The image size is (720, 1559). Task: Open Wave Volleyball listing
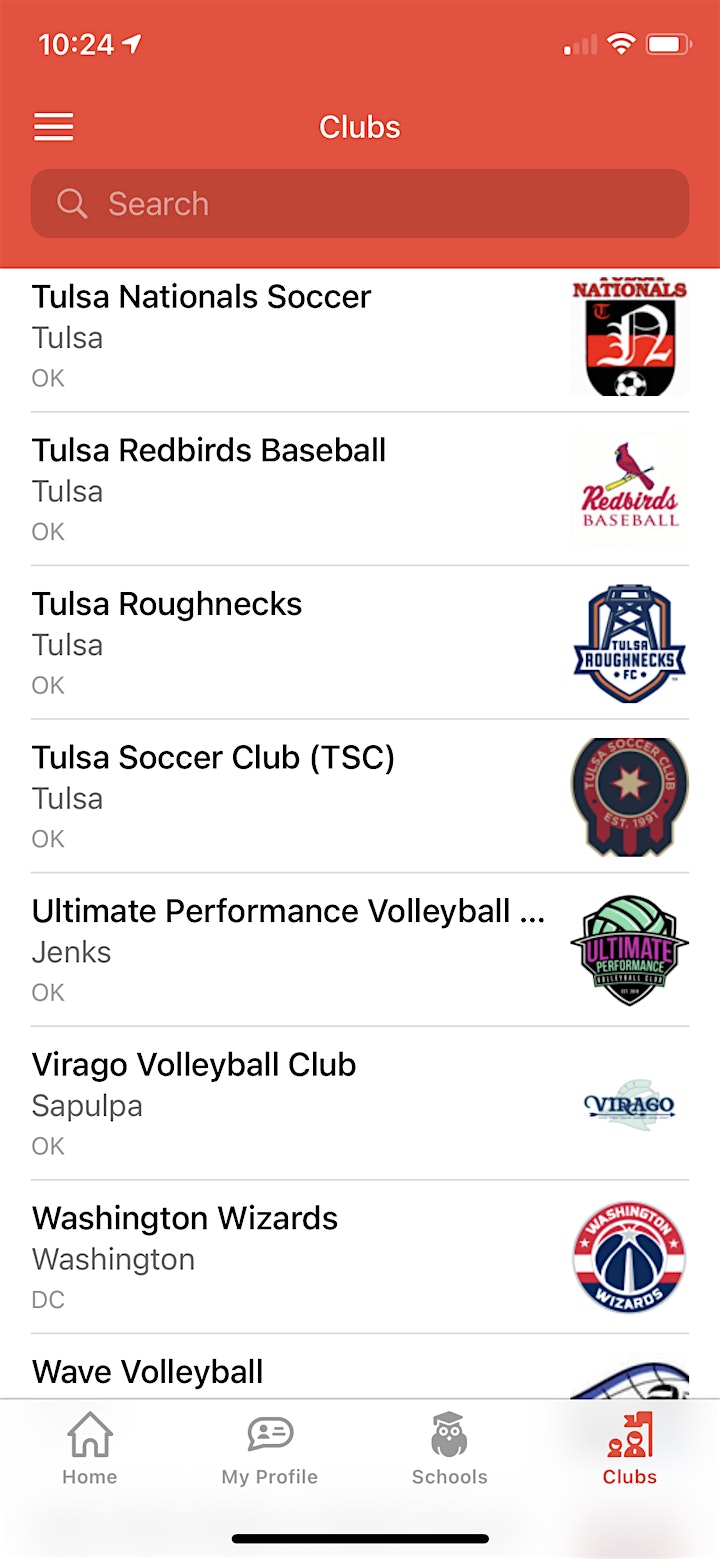click(x=360, y=1366)
